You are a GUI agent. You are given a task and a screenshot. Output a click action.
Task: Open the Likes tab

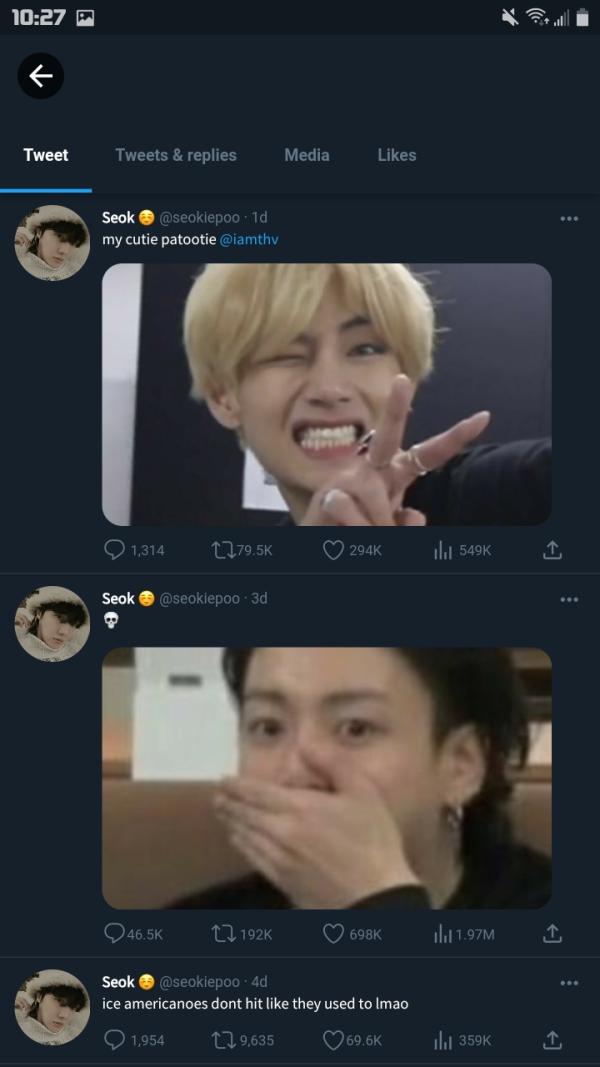396,155
